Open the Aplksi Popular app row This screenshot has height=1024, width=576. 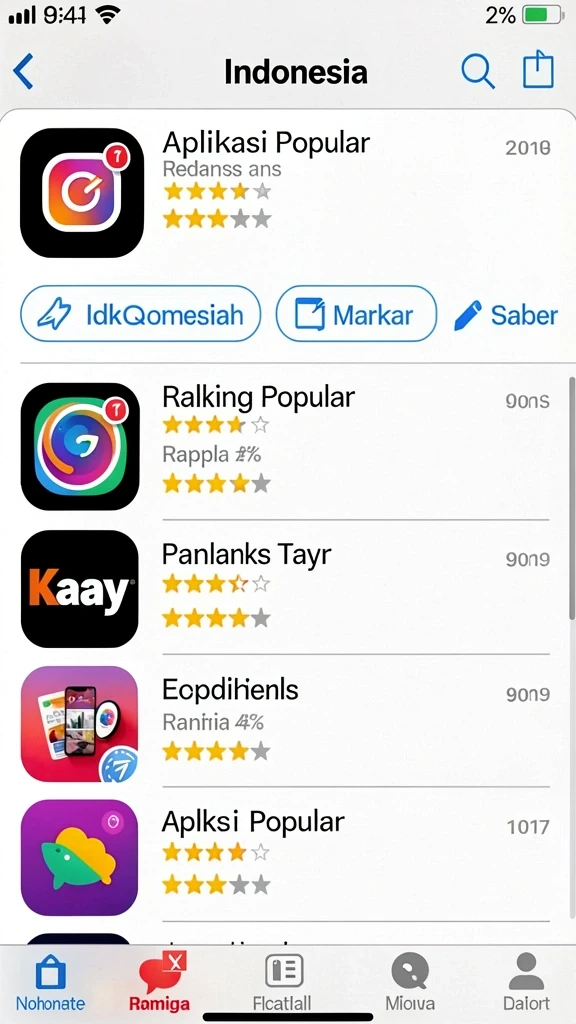(x=287, y=857)
